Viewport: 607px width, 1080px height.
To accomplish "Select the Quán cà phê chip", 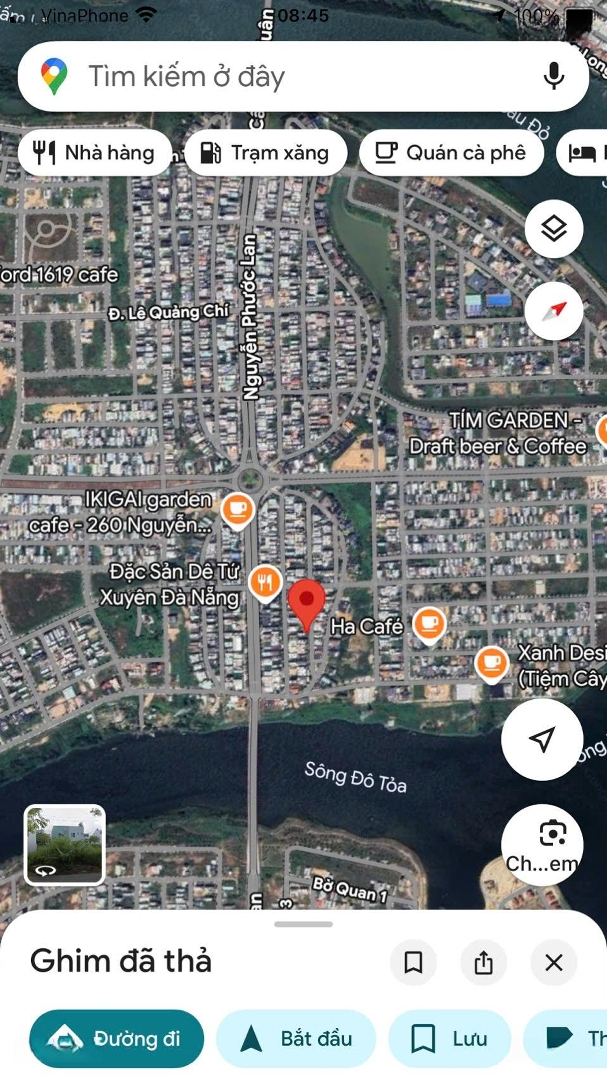I will coord(451,153).
